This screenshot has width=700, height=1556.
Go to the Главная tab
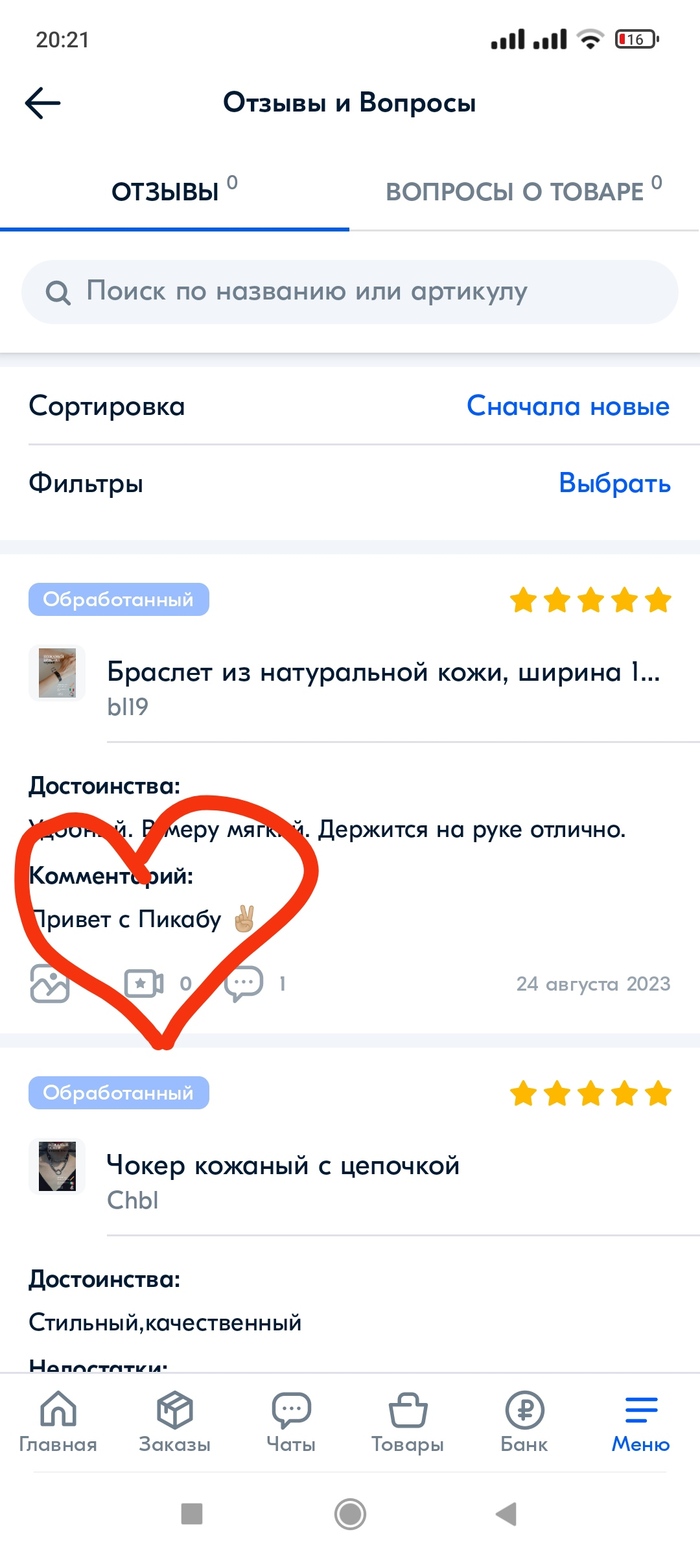coord(58,1423)
